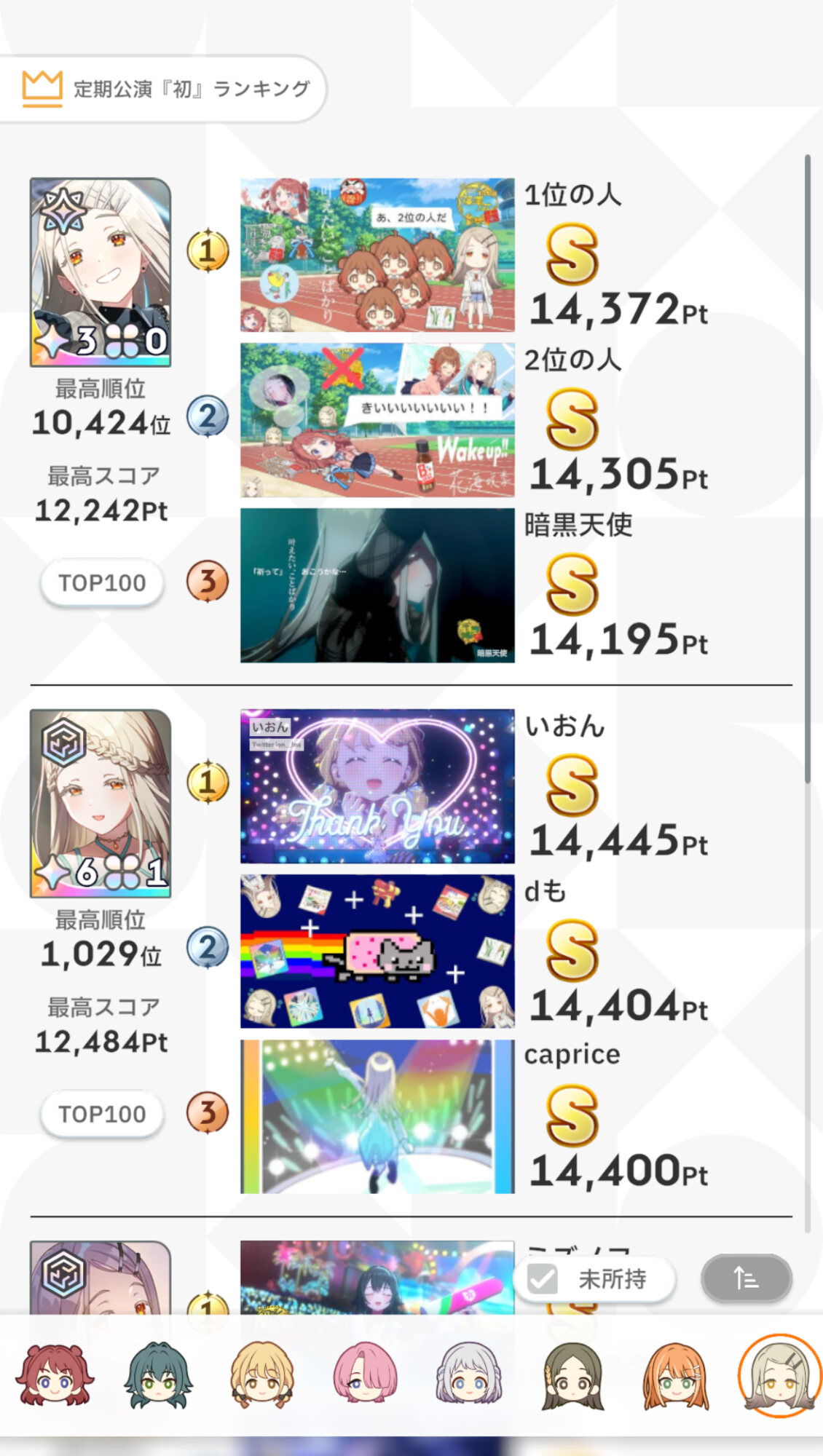823x1456 pixels.
Task: Open the card with最高スコア 12,242Pt
Action: [101, 272]
